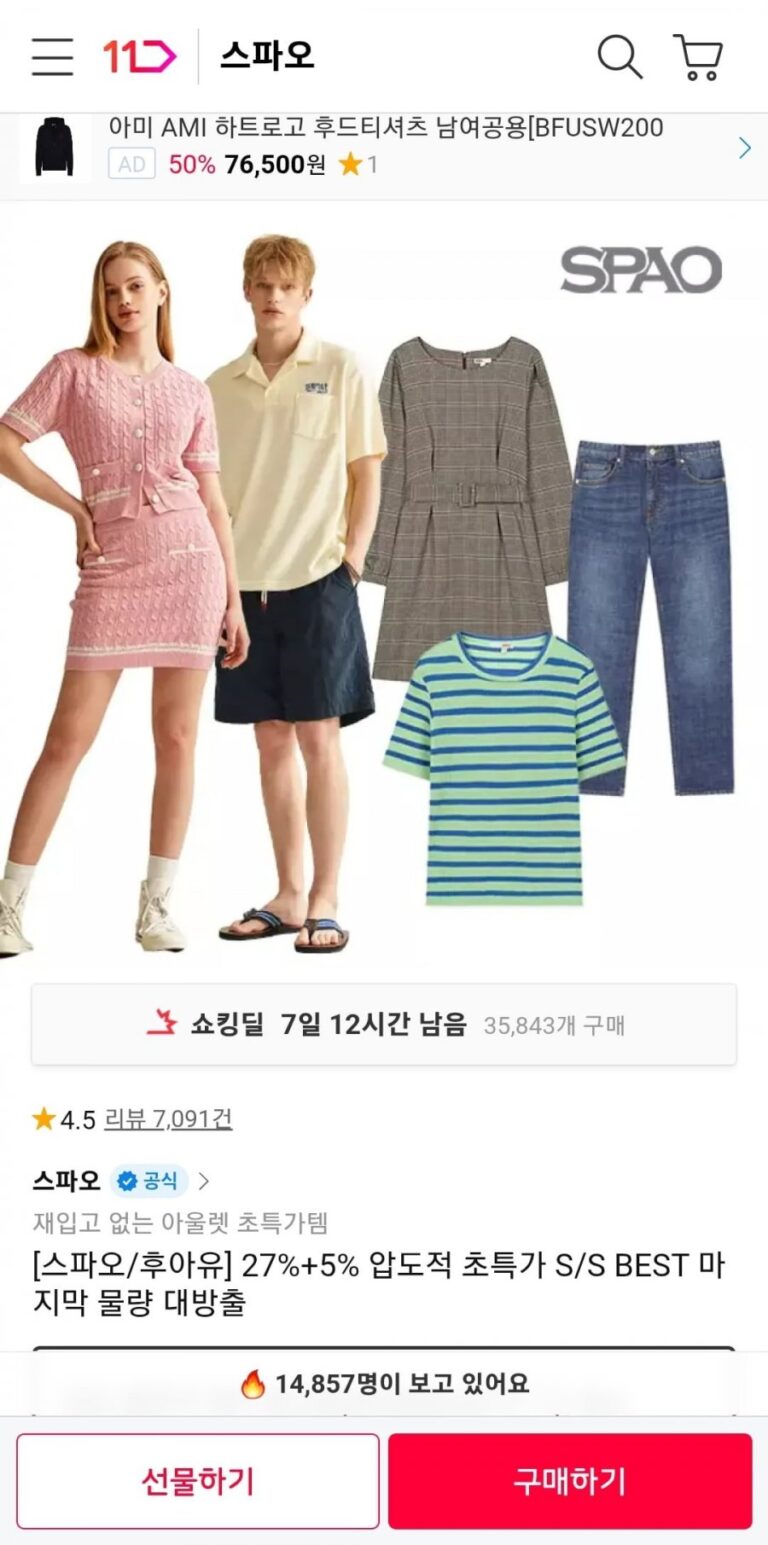Visit the 스파오 official store

coord(120,1181)
